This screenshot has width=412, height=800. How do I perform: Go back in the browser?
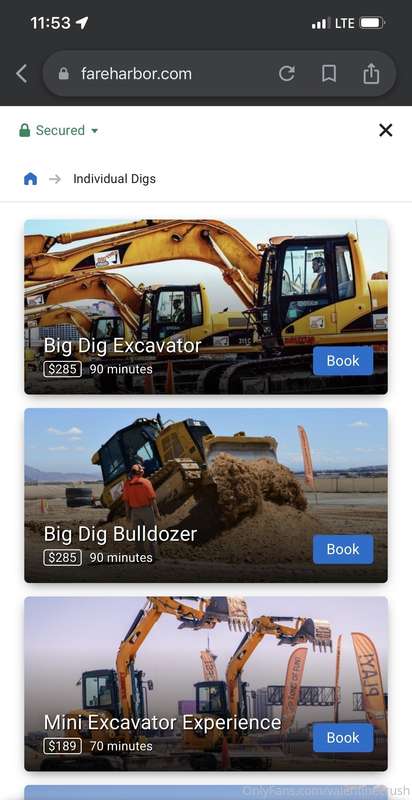coord(21,74)
